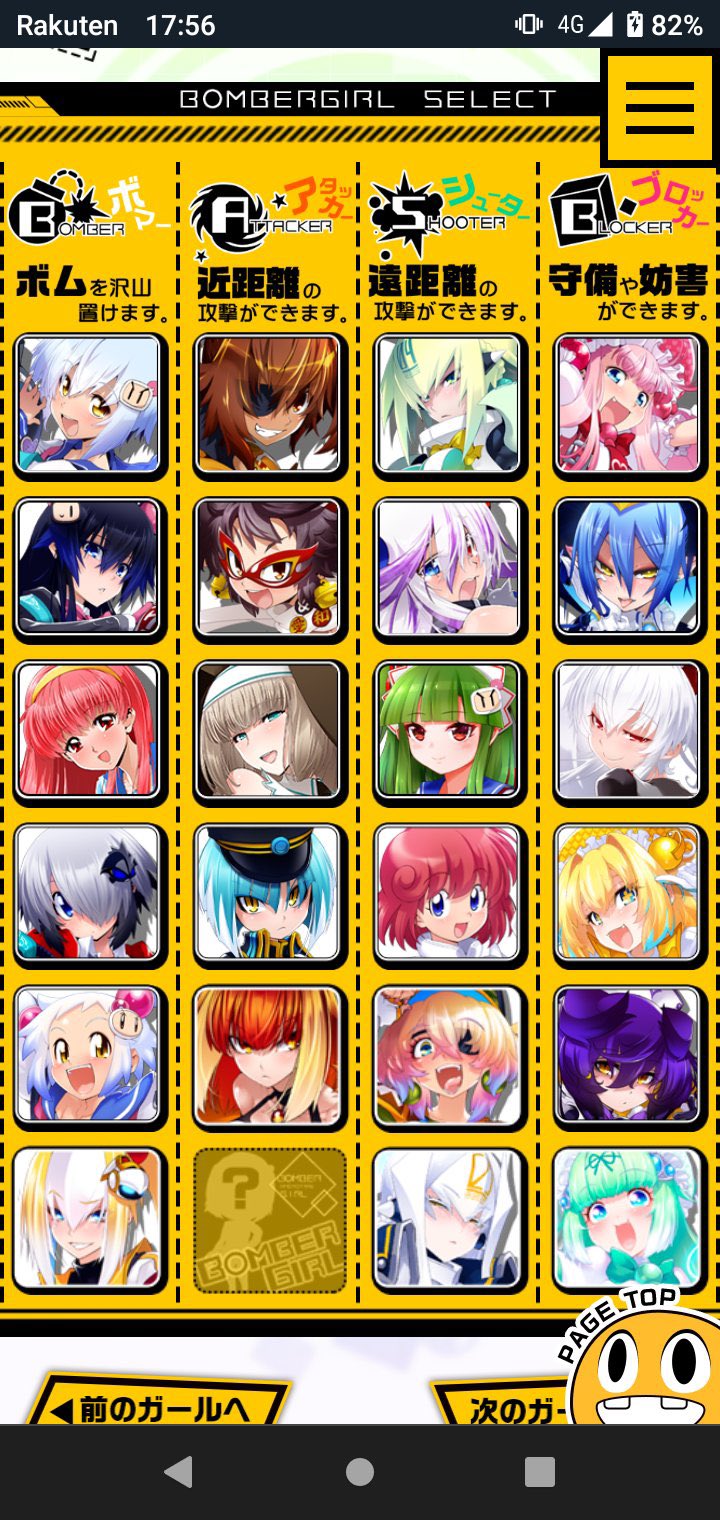Return to the home screen
720x1520 pixels.
(x=360, y=1472)
